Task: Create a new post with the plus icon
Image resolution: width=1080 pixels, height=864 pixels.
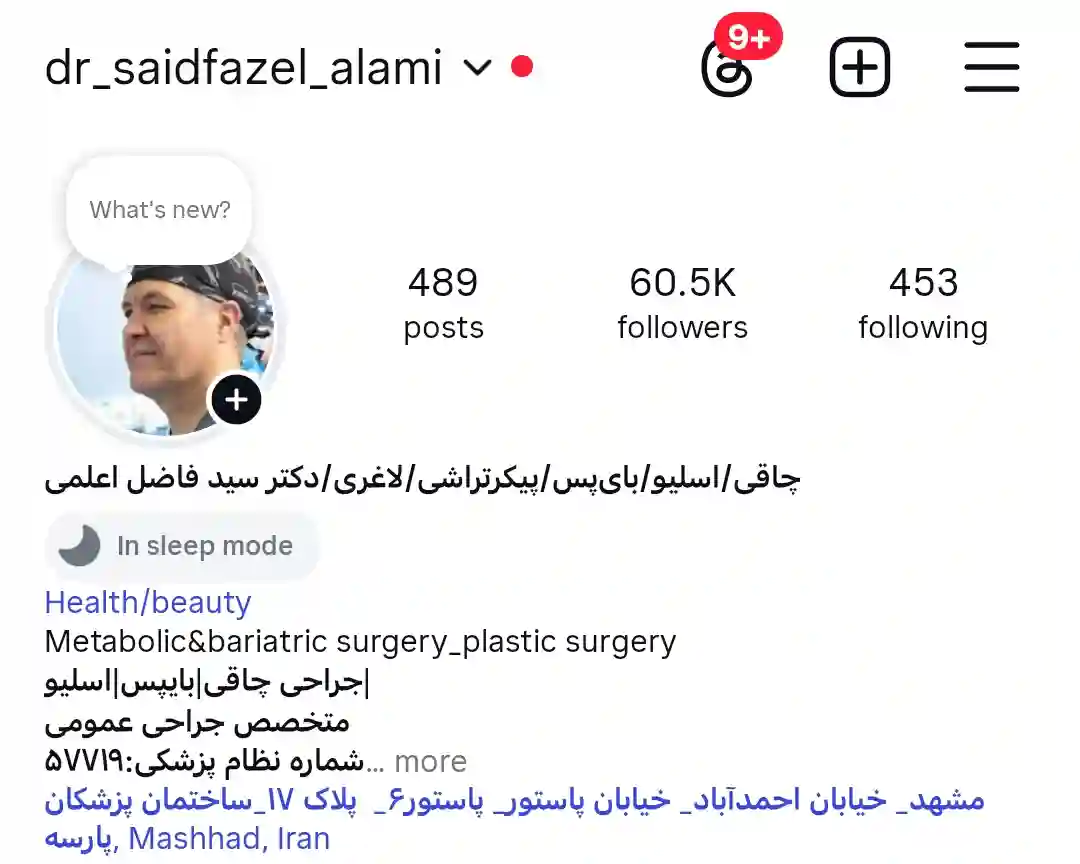Action: 859,68
